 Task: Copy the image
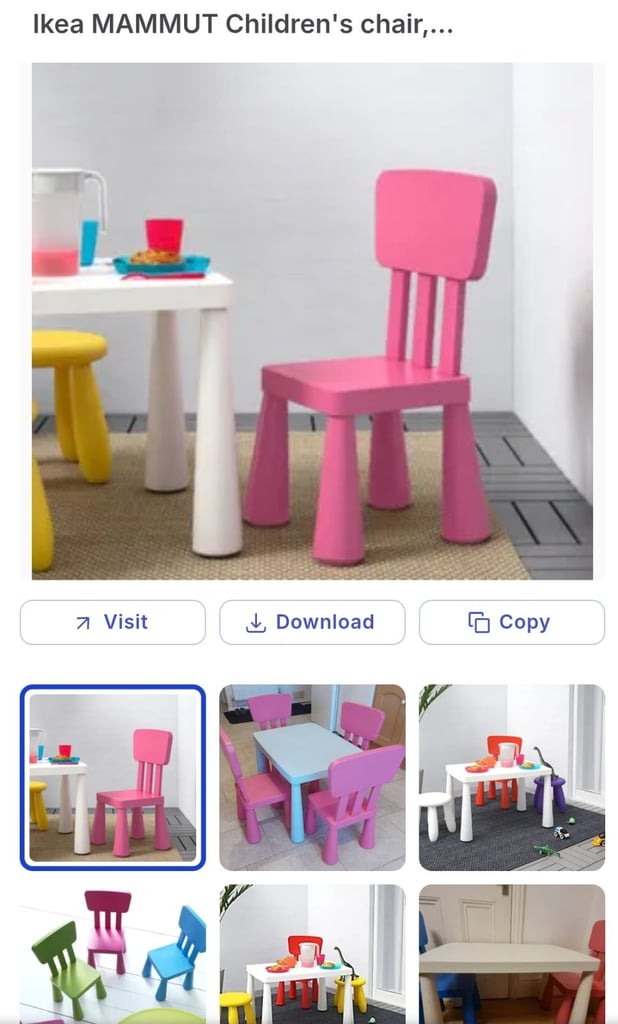(x=512, y=622)
